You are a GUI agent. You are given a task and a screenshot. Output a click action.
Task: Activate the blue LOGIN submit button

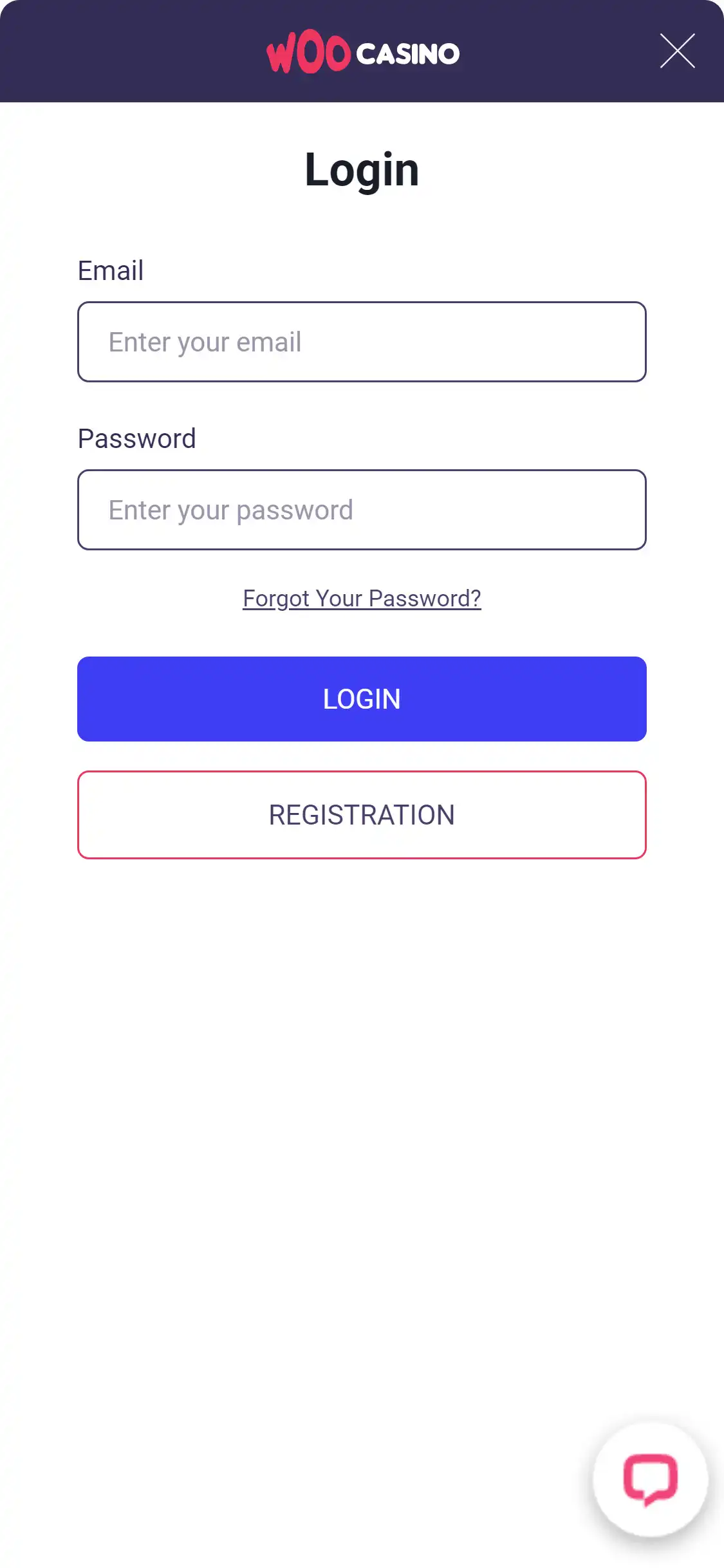(x=362, y=698)
